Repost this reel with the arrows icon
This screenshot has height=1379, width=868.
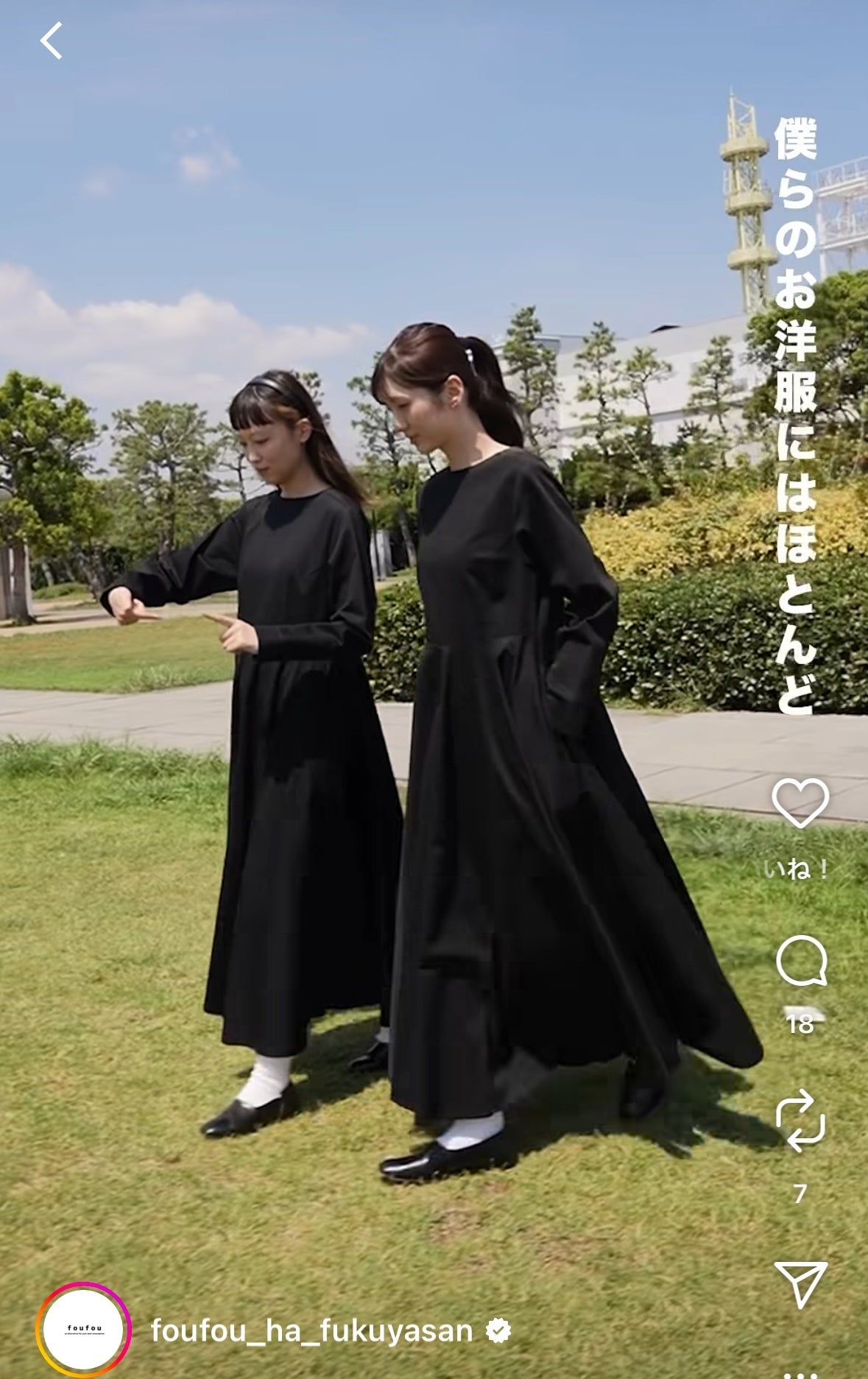tap(800, 1121)
